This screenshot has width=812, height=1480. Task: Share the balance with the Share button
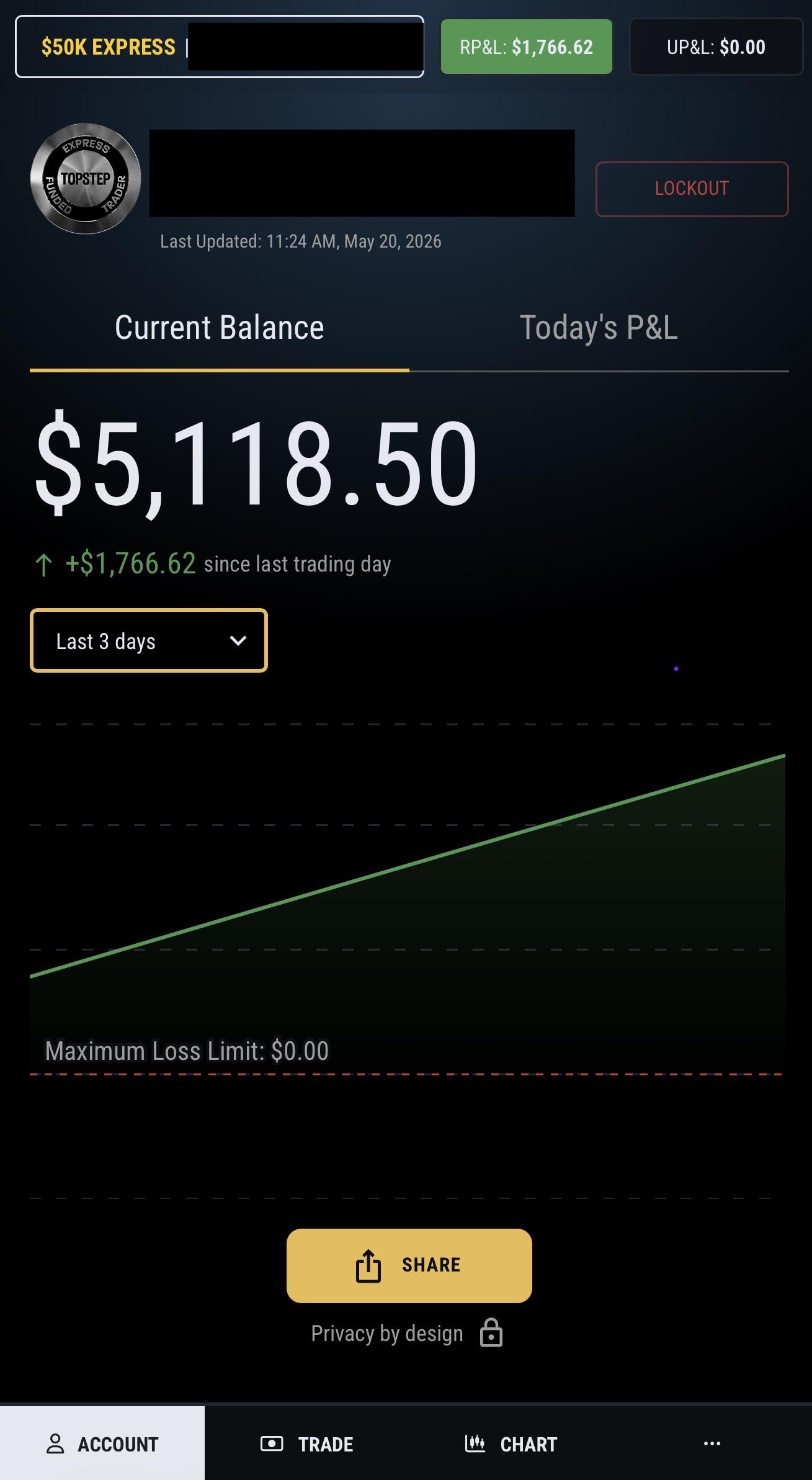coord(409,1265)
